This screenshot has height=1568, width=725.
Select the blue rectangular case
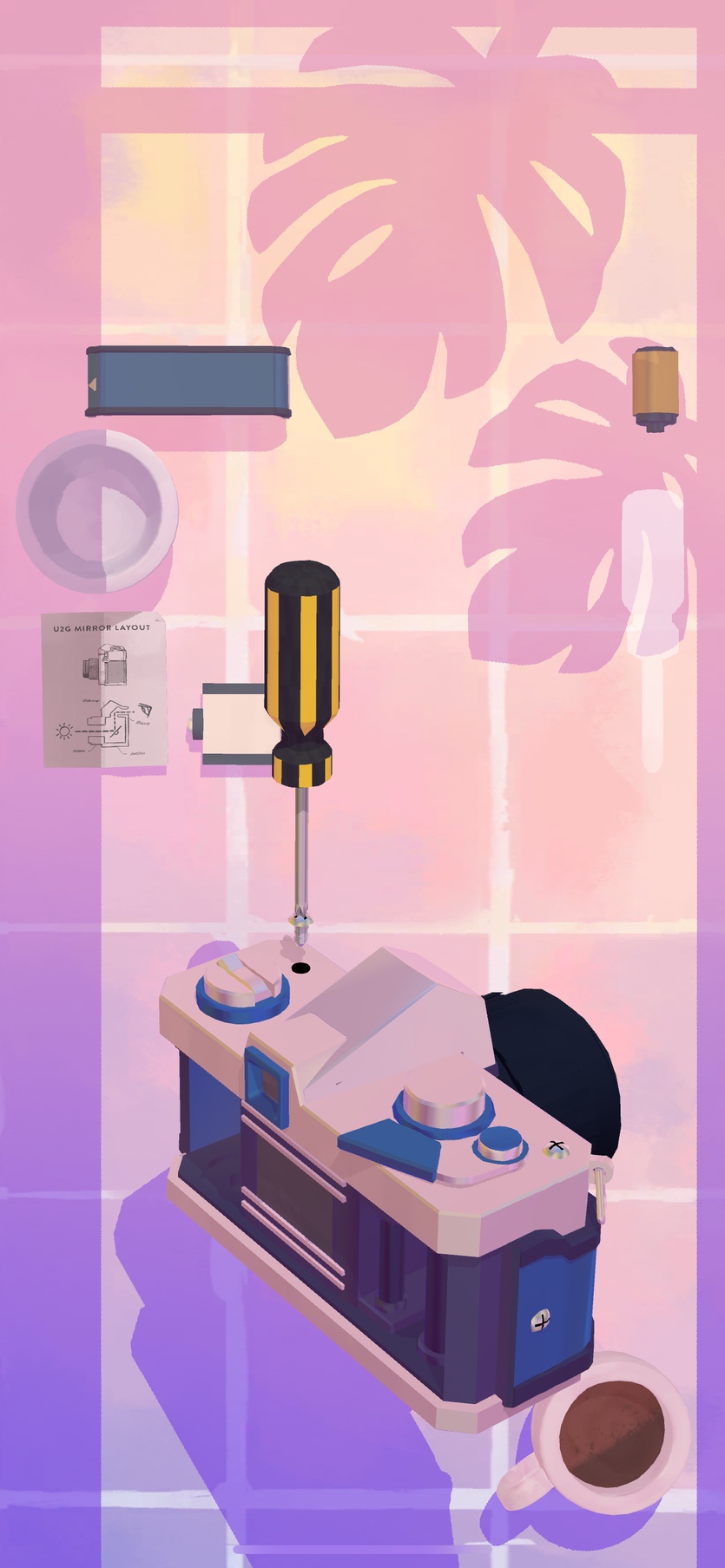click(188, 382)
